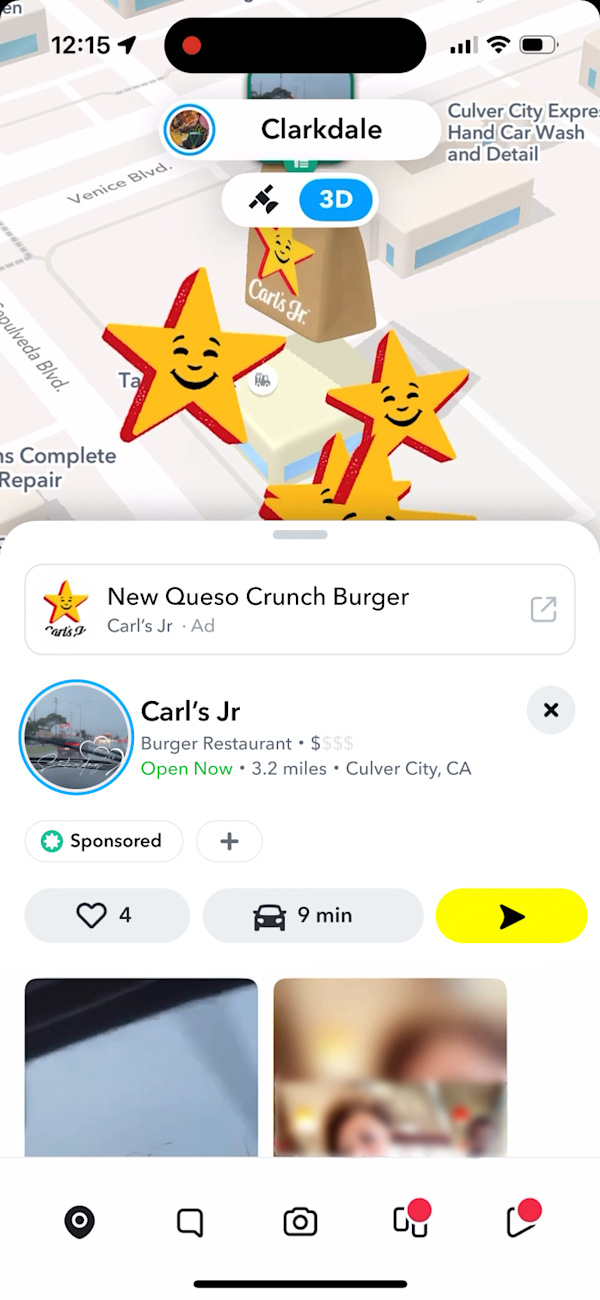Open the first snap photo tile
Screen dimensions: 600x1300
(141, 1066)
